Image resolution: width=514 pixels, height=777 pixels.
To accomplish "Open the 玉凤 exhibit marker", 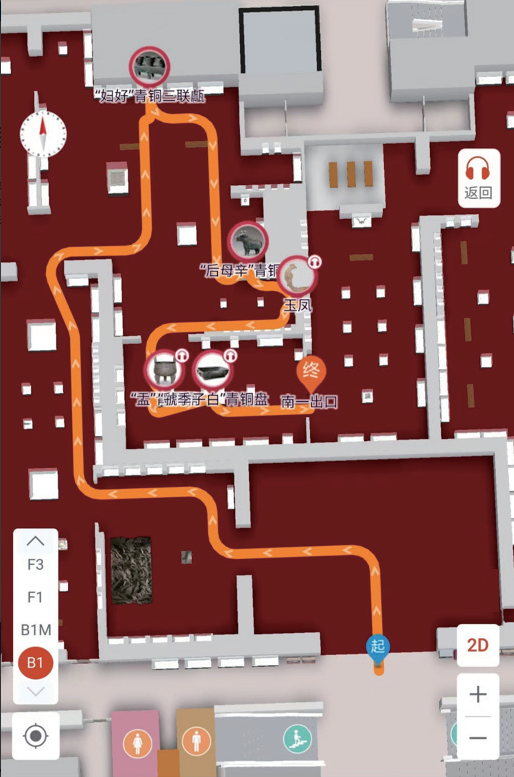I will [296, 276].
